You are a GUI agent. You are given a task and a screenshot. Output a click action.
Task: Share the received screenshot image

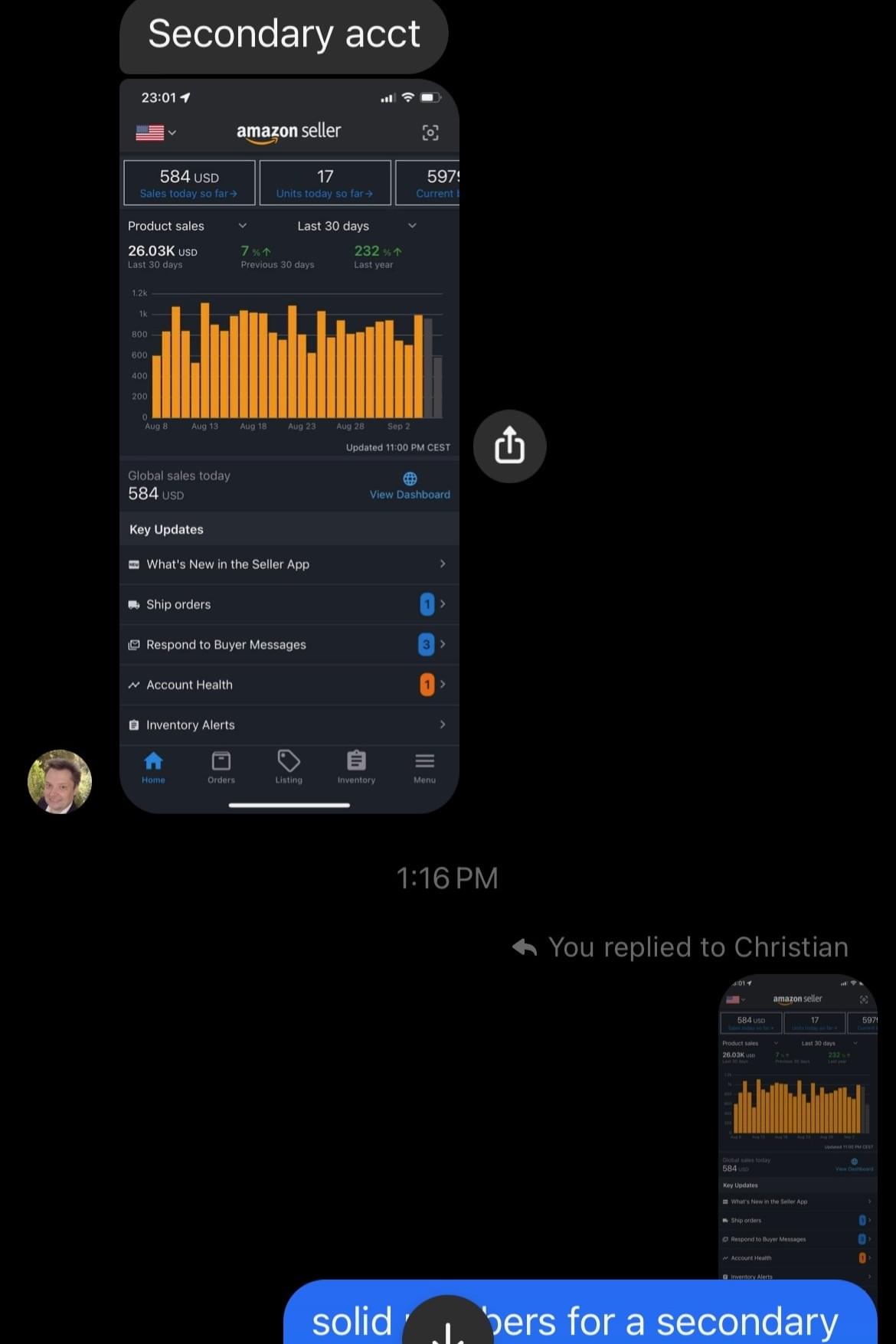tap(509, 446)
